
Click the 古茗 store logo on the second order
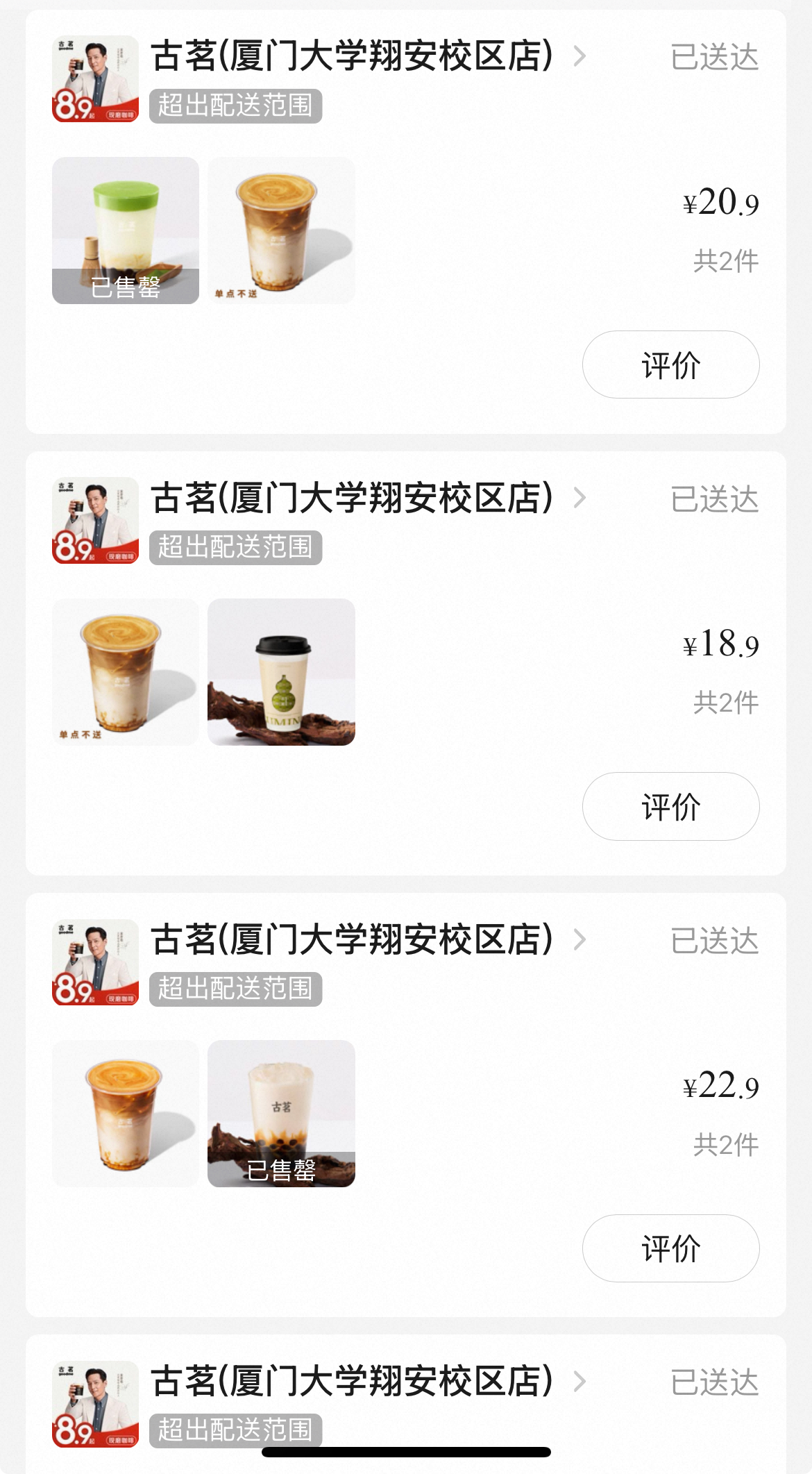(x=94, y=519)
